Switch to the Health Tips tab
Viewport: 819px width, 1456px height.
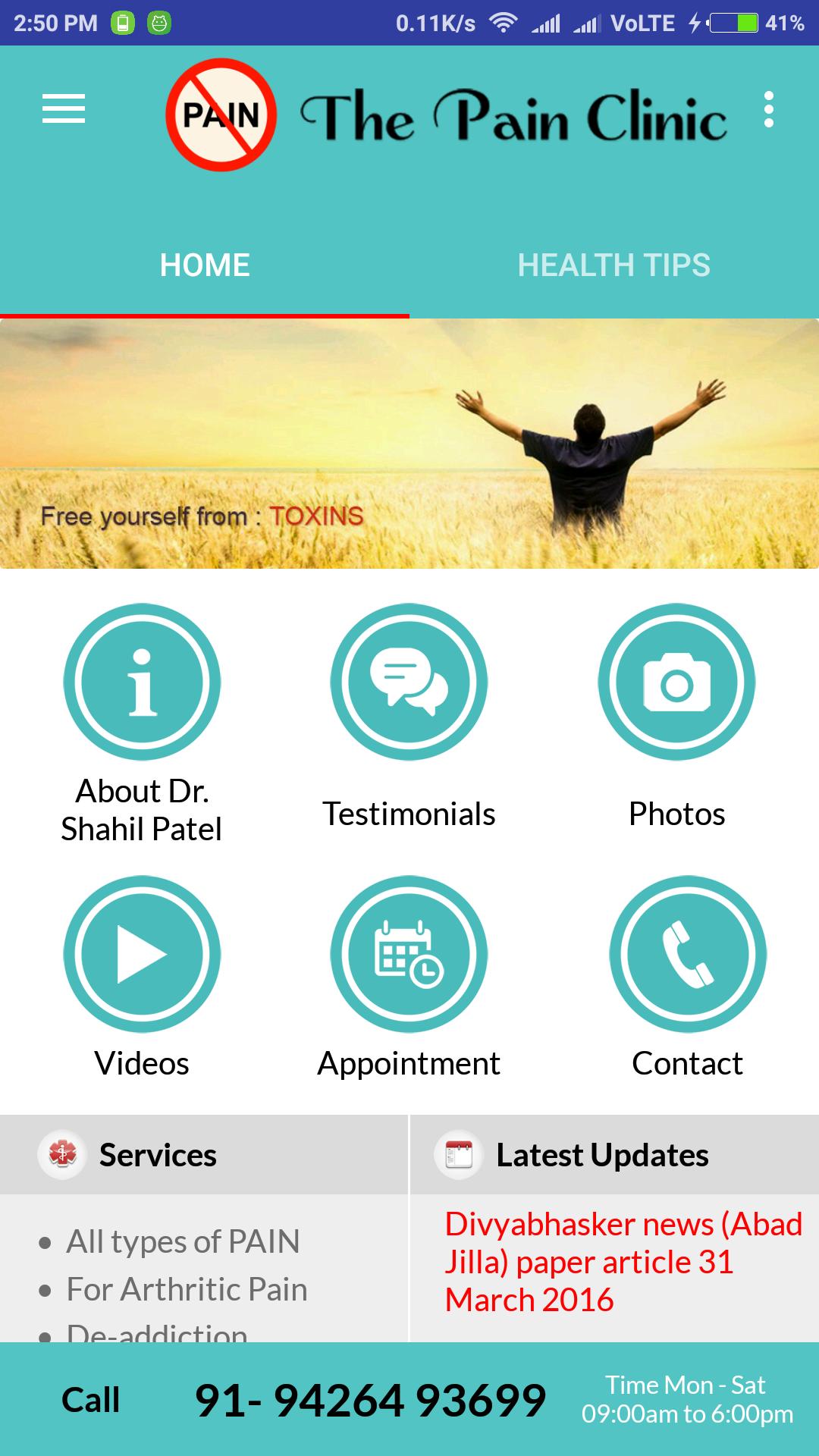pyautogui.click(x=614, y=265)
